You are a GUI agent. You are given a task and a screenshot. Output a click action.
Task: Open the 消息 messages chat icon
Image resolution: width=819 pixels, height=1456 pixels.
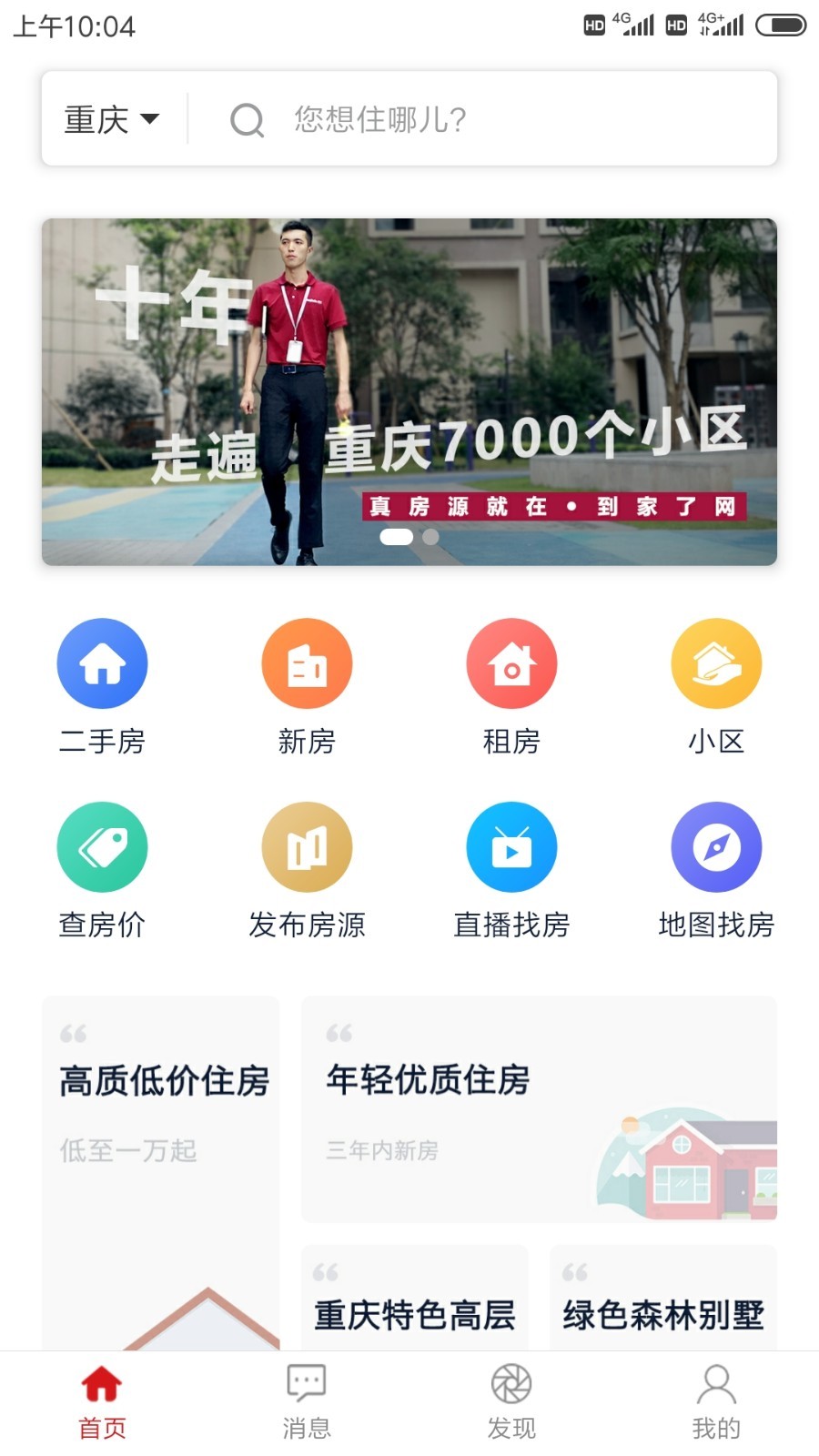[307, 1383]
